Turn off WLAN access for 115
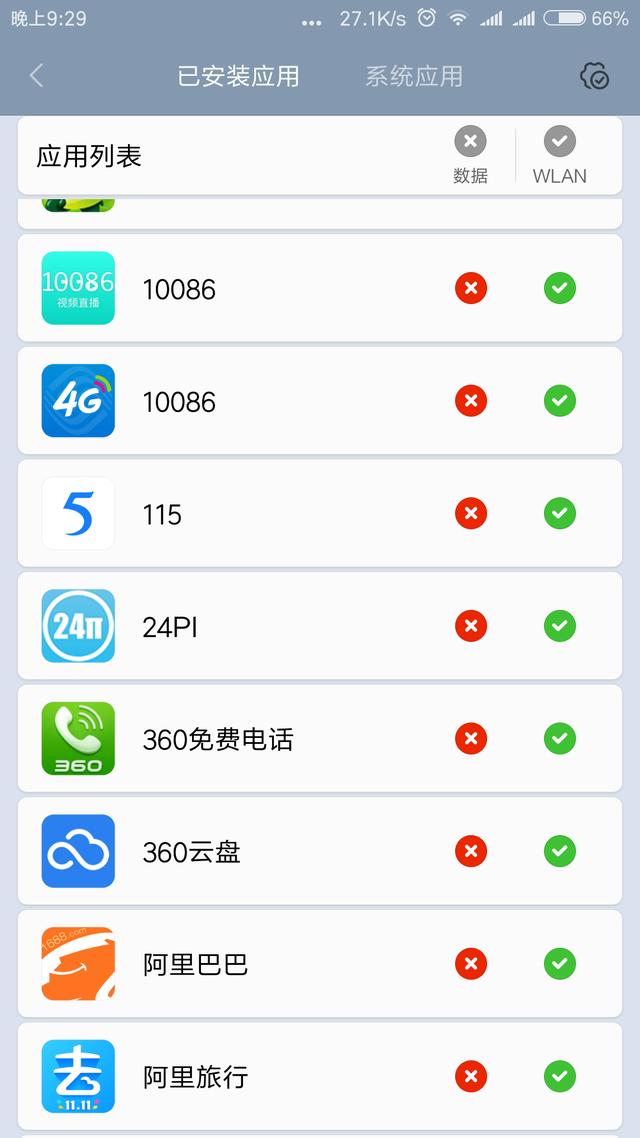Screen dimensions: 640x1138 559,514
